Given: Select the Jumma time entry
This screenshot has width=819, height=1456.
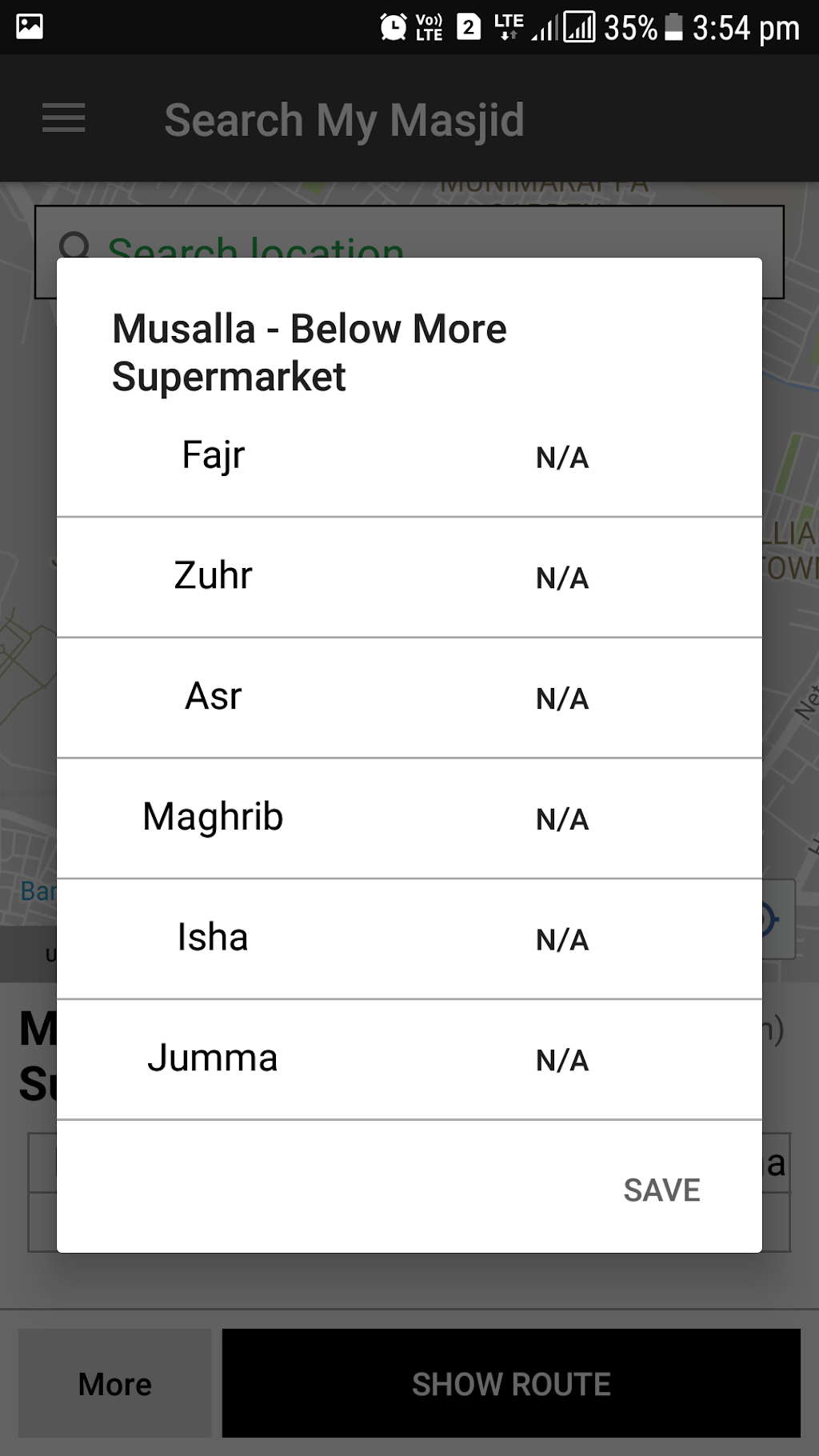Looking at the screenshot, I should point(561,1060).
